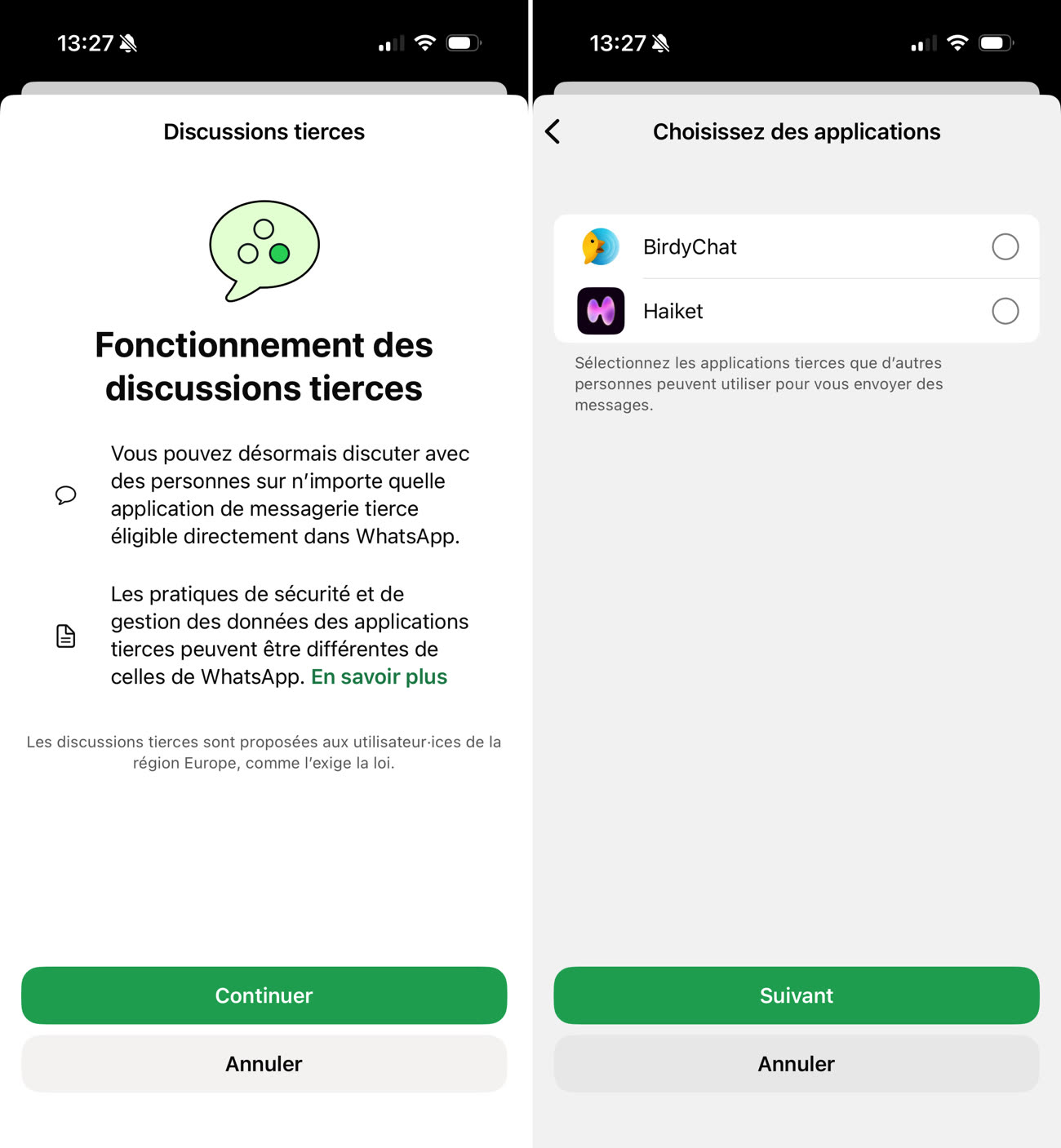Screen dimensions: 1061x1148
Task: Go back from Choisissez des applications
Action: (x=553, y=131)
